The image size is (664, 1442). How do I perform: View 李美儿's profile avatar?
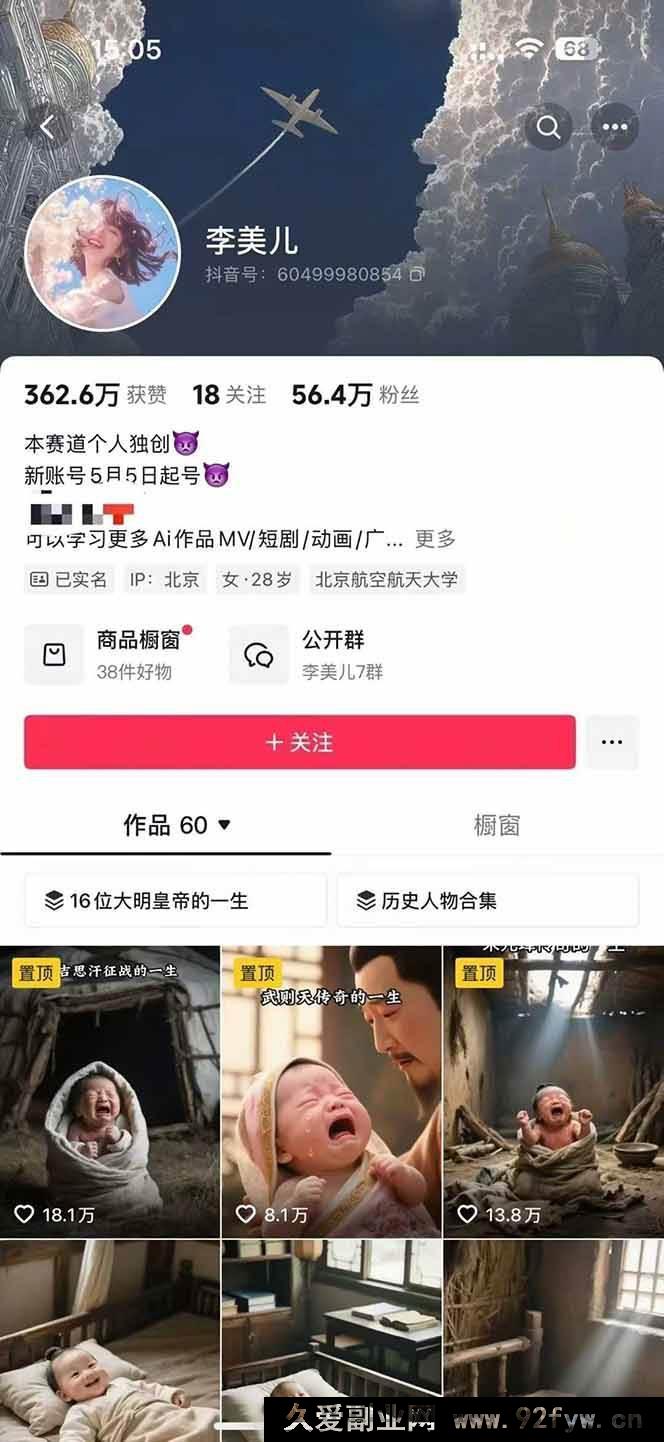pyautogui.click(x=102, y=254)
